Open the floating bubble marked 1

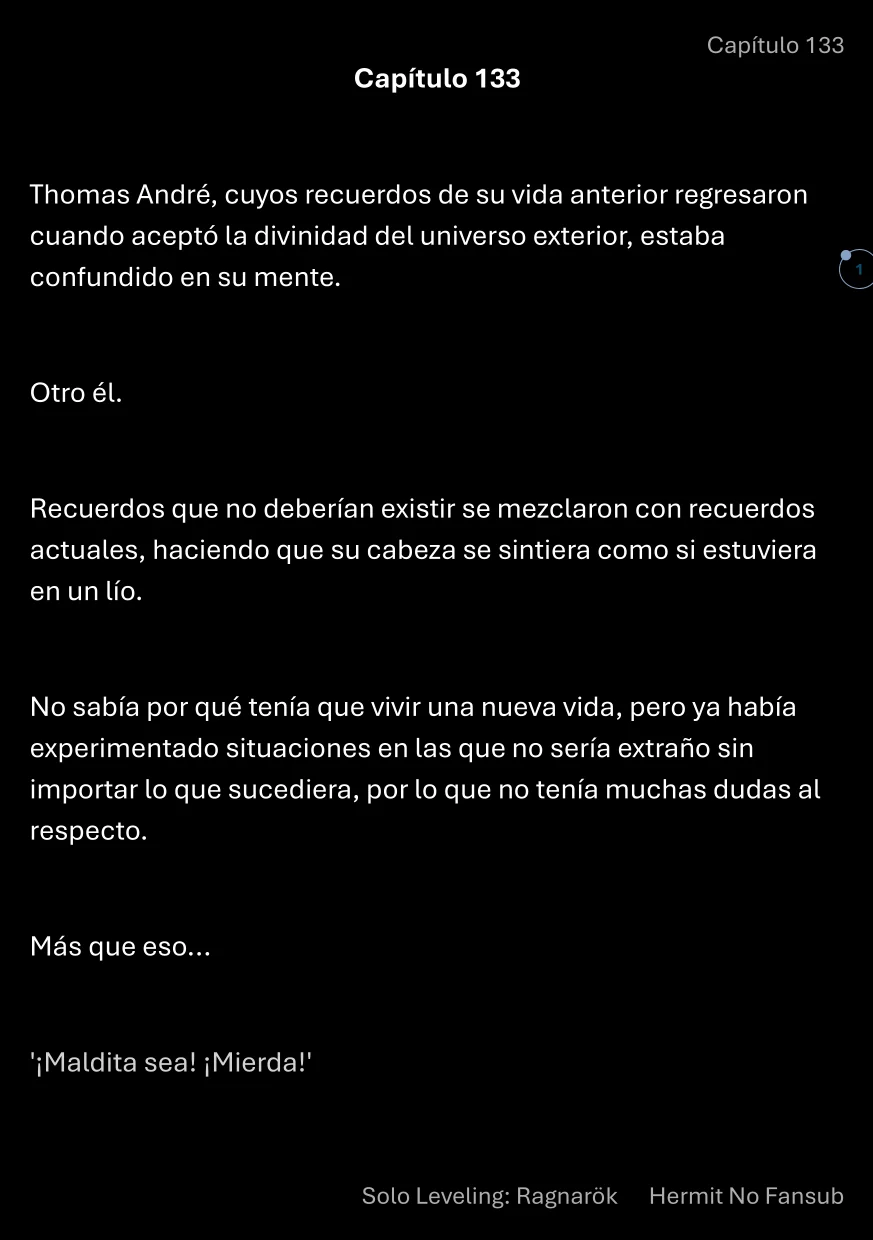point(857,270)
